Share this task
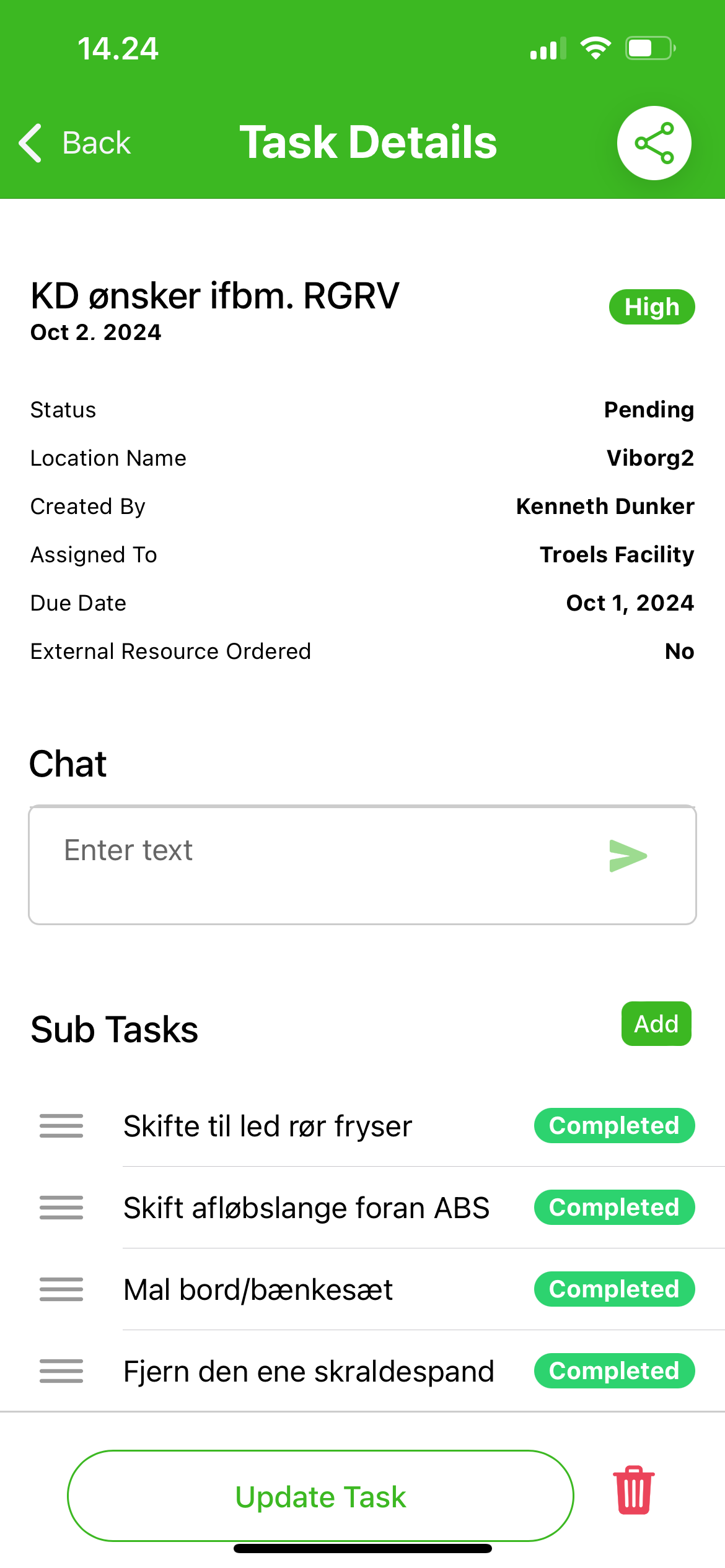Screen dimensions: 725x1568 tap(654, 143)
